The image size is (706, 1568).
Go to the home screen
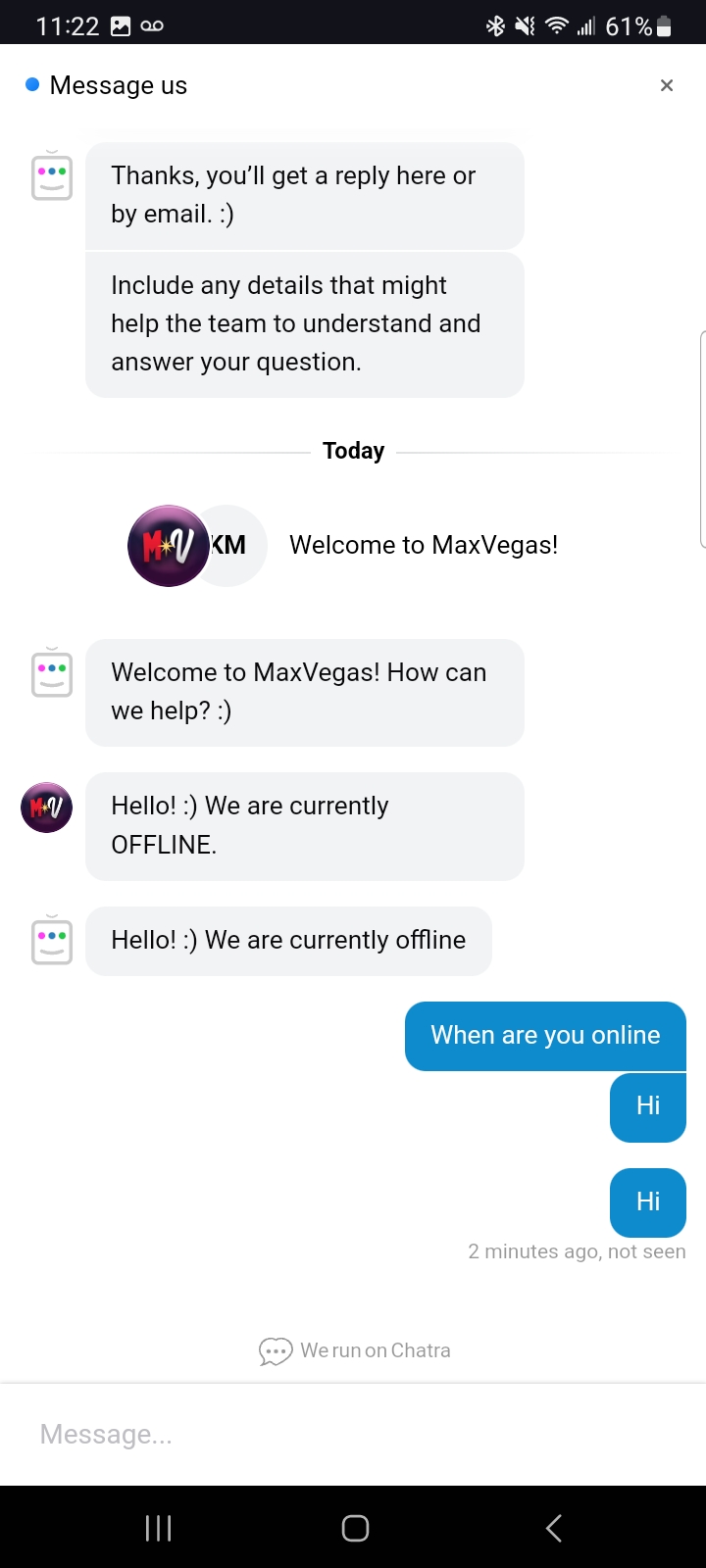click(x=355, y=1528)
